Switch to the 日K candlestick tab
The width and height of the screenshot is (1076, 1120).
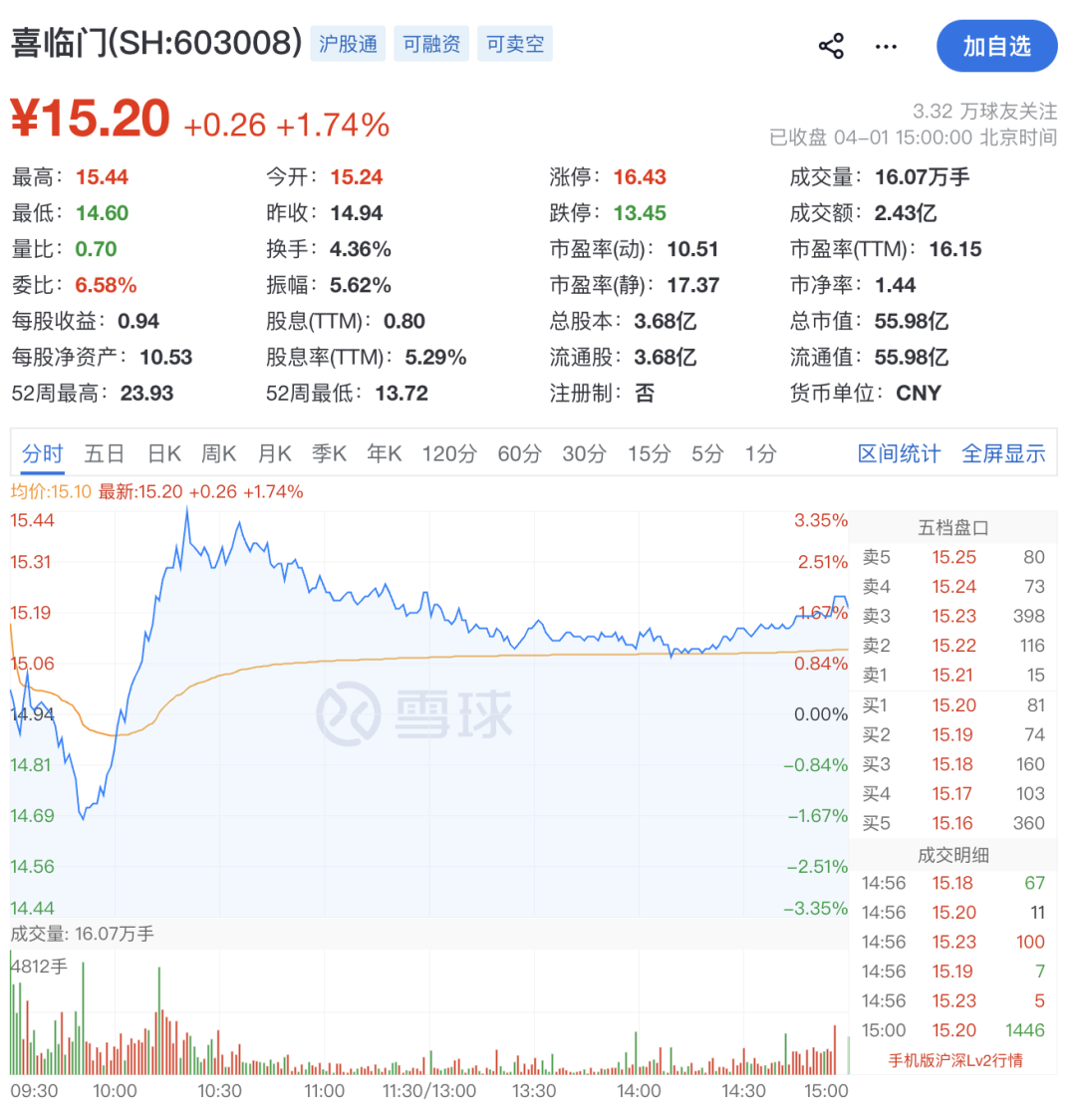(x=162, y=453)
